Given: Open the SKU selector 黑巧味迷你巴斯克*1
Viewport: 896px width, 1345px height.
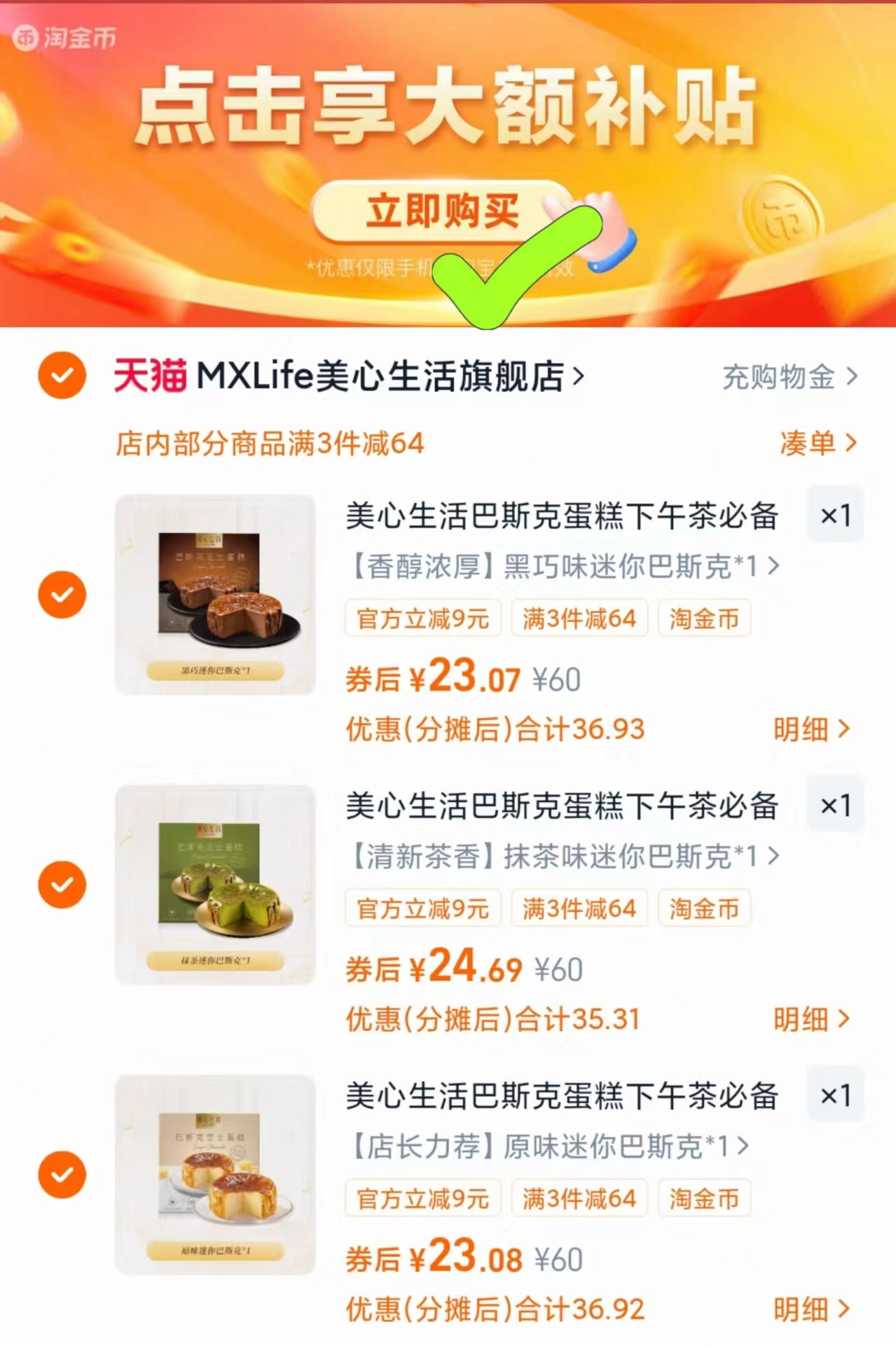Looking at the screenshot, I should [560, 567].
